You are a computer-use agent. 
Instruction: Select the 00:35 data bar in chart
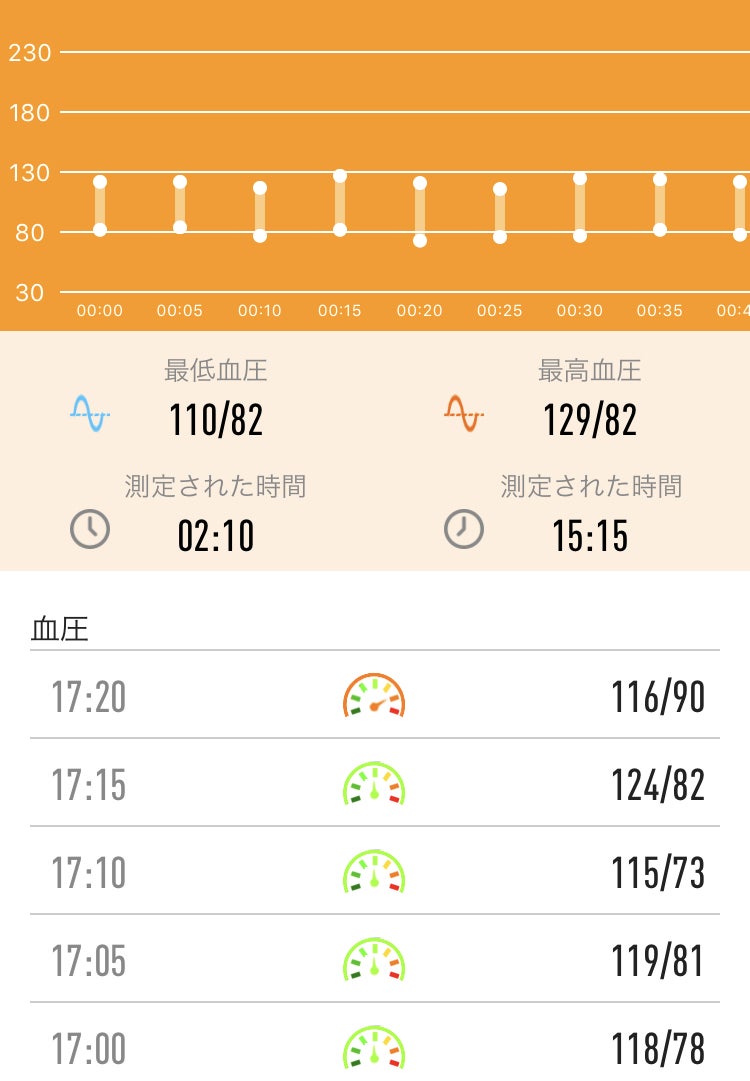[x=660, y=205]
